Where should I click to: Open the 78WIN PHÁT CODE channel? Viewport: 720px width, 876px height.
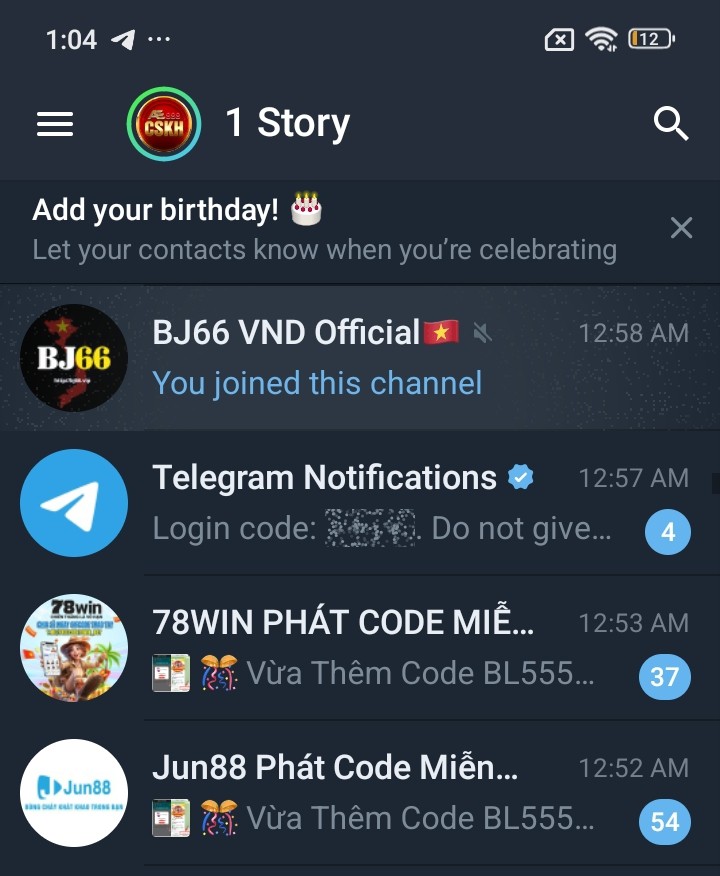tap(360, 648)
